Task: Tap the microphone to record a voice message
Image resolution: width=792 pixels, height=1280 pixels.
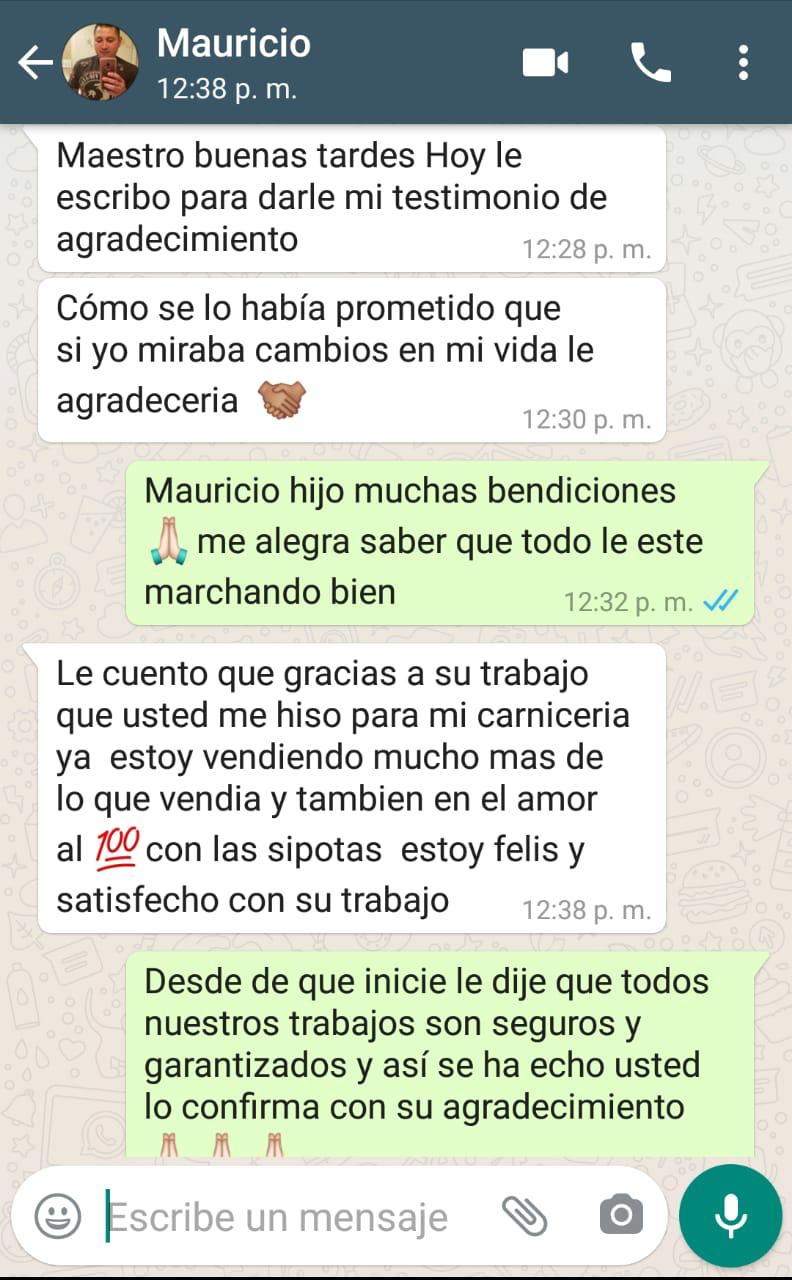Action: (730, 1216)
